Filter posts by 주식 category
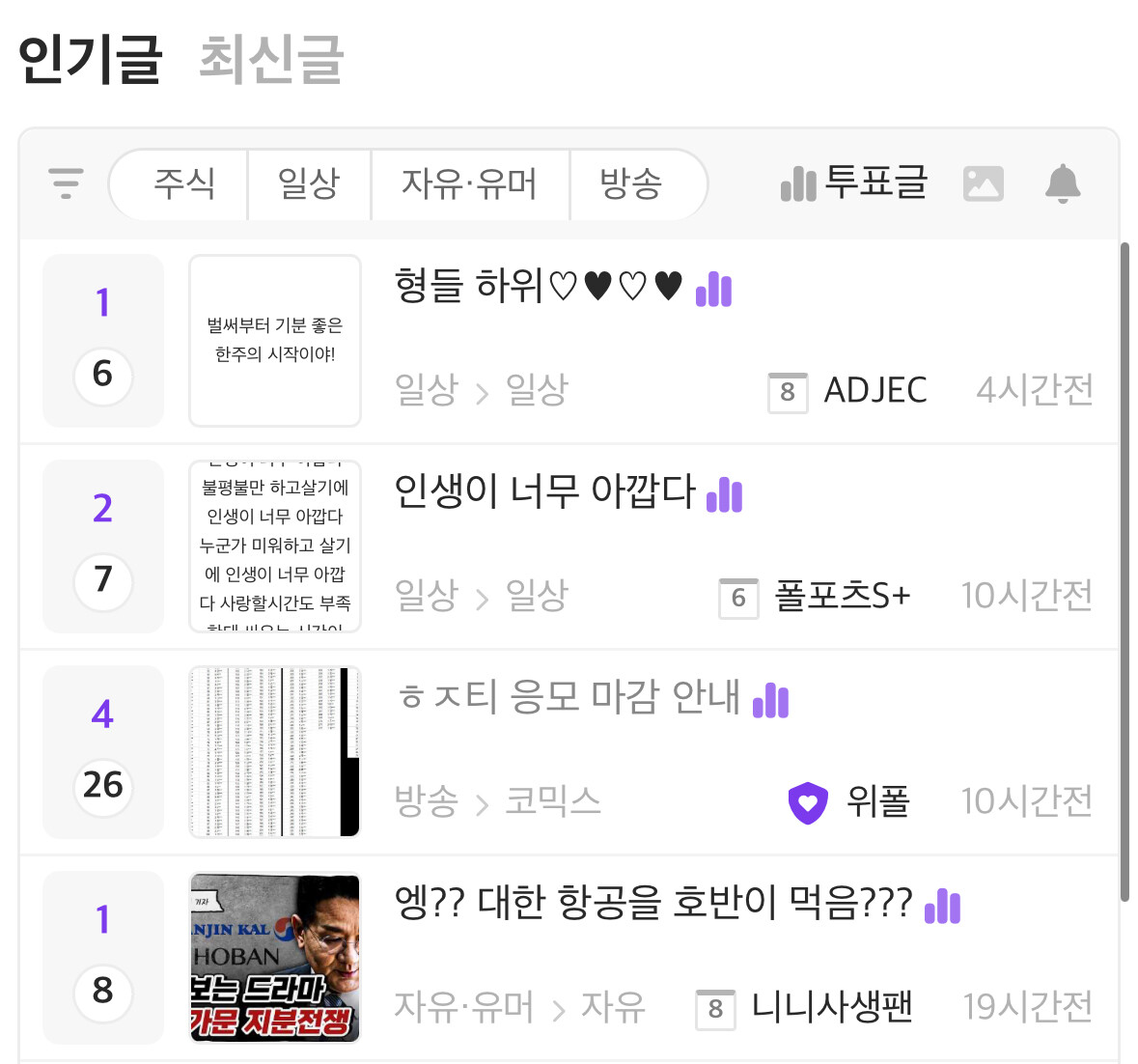The width and height of the screenshot is (1138, 1064). (x=184, y=184)
